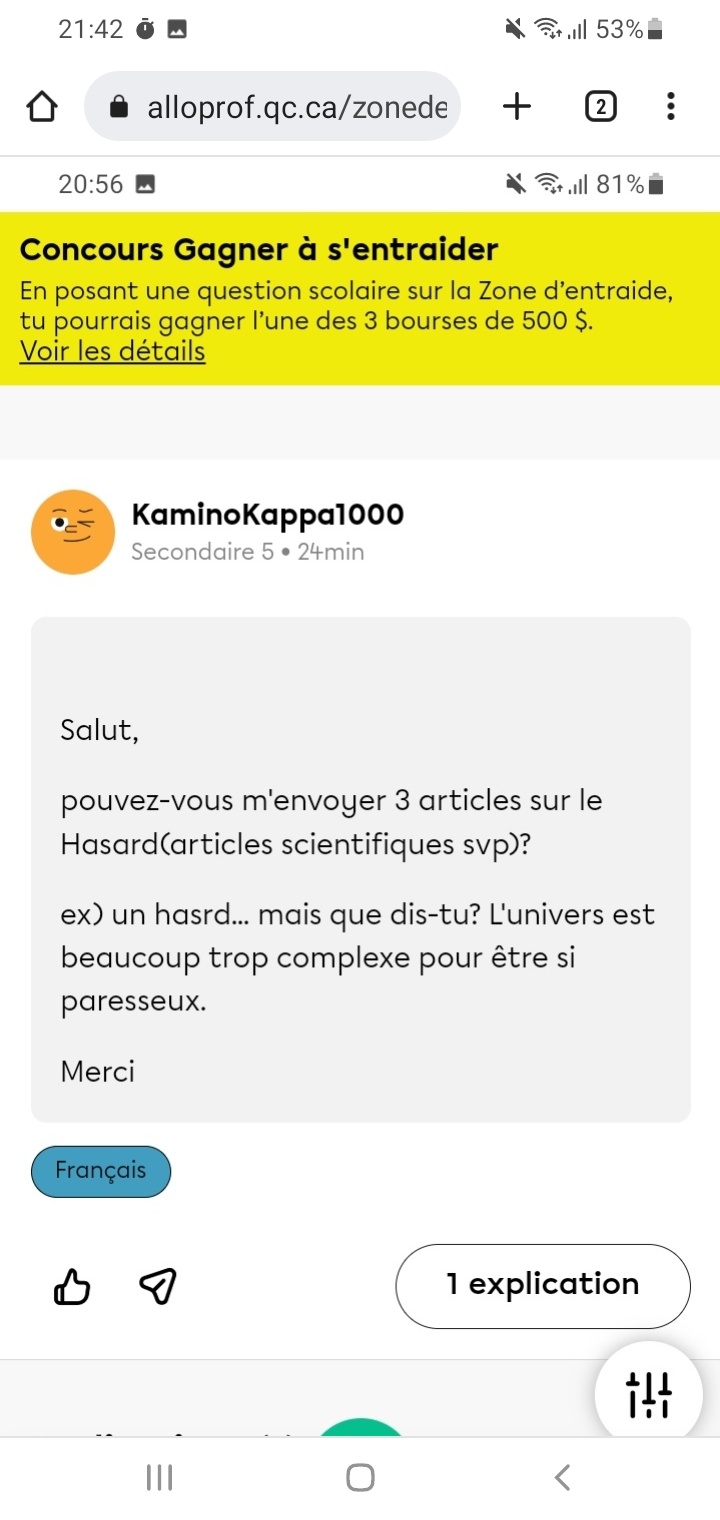Viewport: 720px width, 1520px height.
Task: View KaminoKappa1000's profile
Action: coord(267,515)
